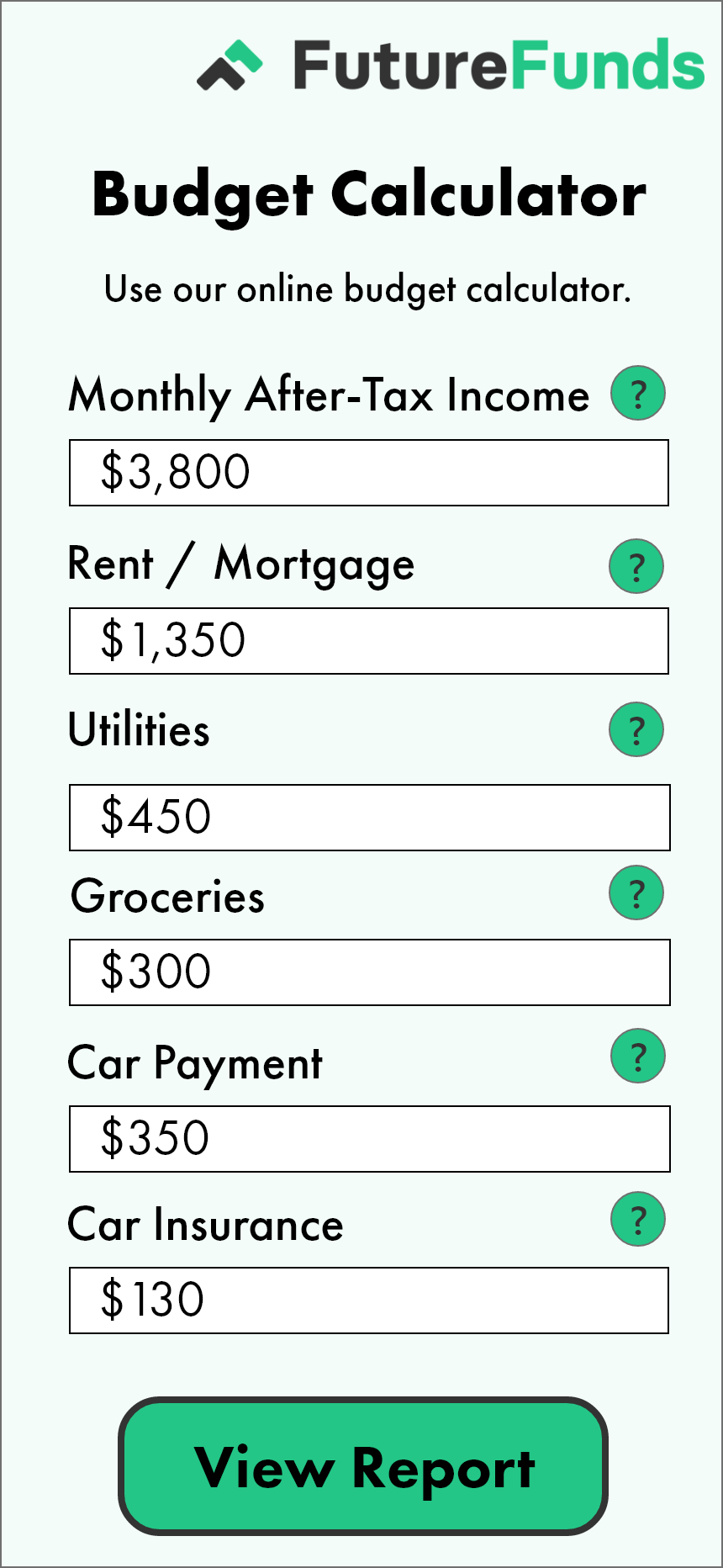
Task: Click the Car Insurance help icon
Action: 636,1219
